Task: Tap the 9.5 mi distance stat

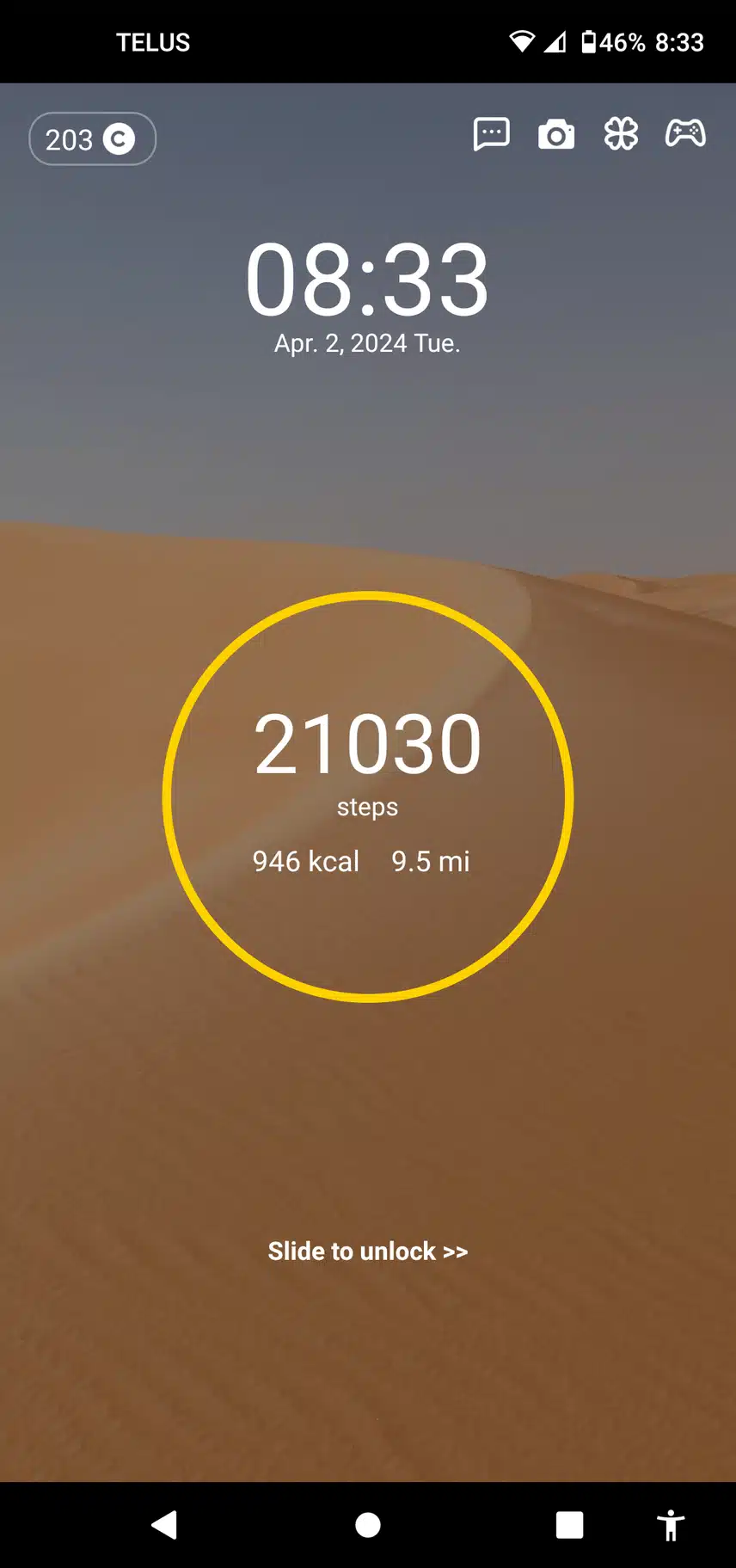Action: (x=430, y=861)
